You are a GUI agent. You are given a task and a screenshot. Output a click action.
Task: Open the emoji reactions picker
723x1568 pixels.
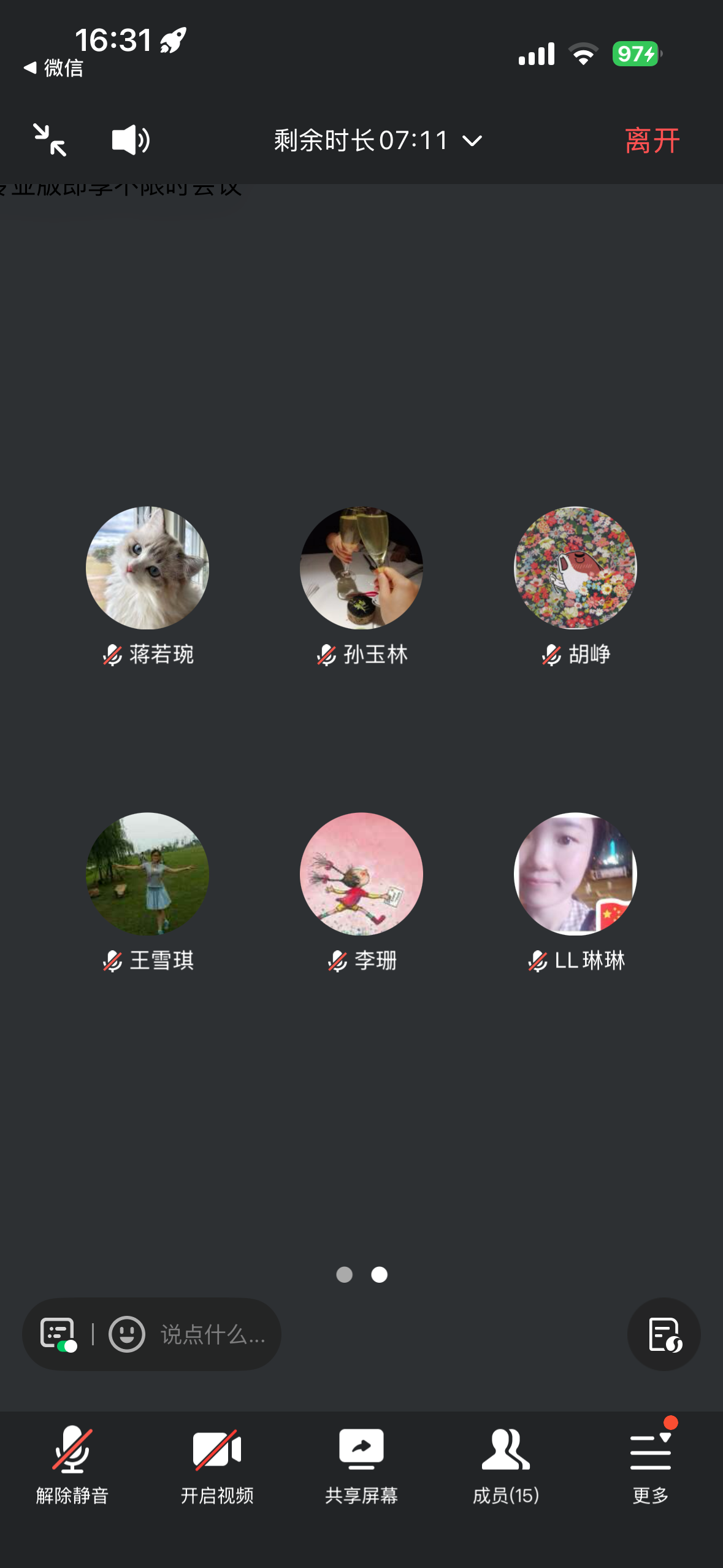[x=127, y=1334]
